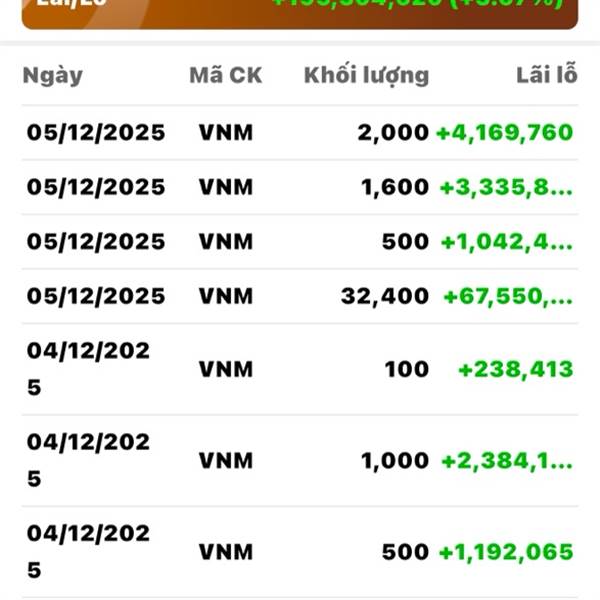This screenshot has width=600, height=600.
Task: View details of the VNM 1,600 volume trade
Action: pyautogui.click(x=300, y=187)
